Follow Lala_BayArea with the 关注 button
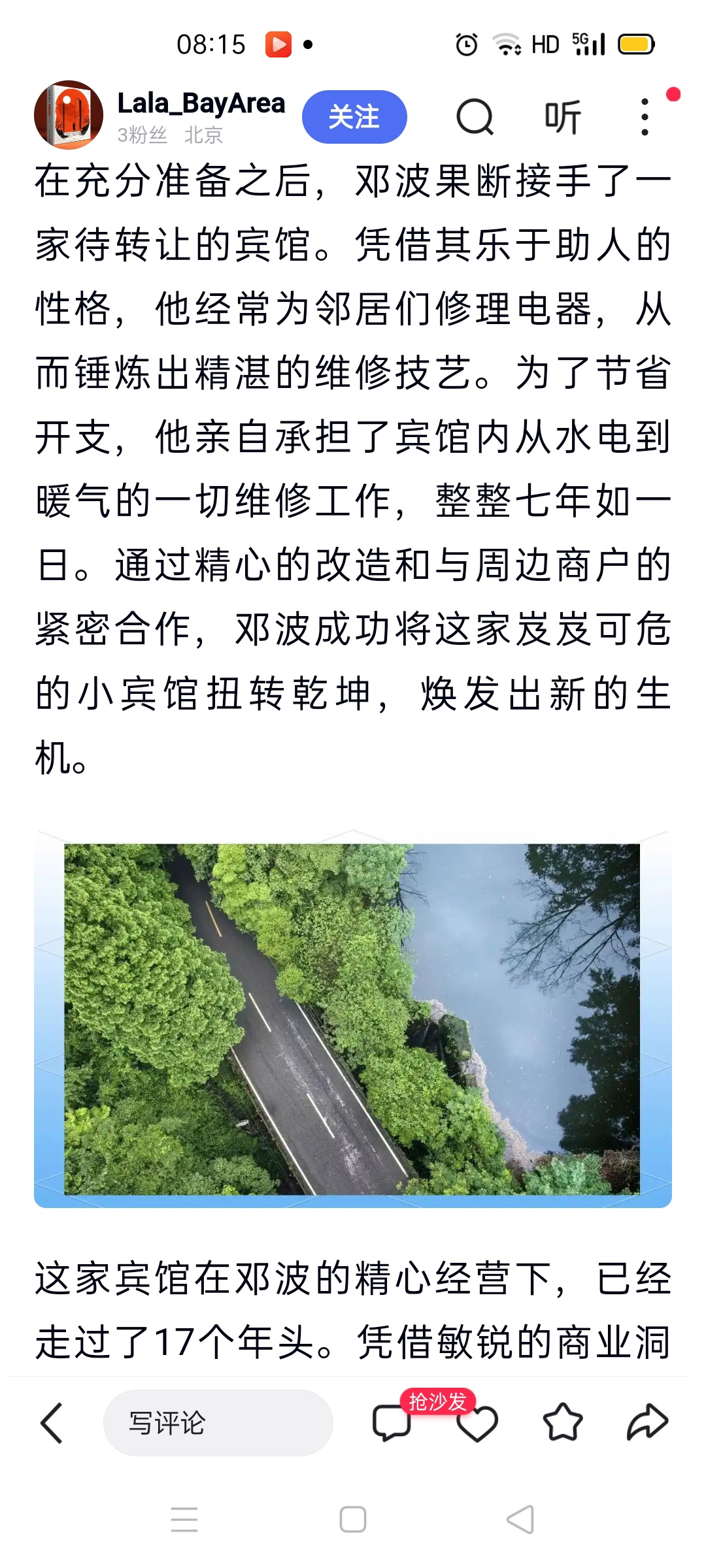Viewport: 706px width, 1568px height. coord(354,117)
